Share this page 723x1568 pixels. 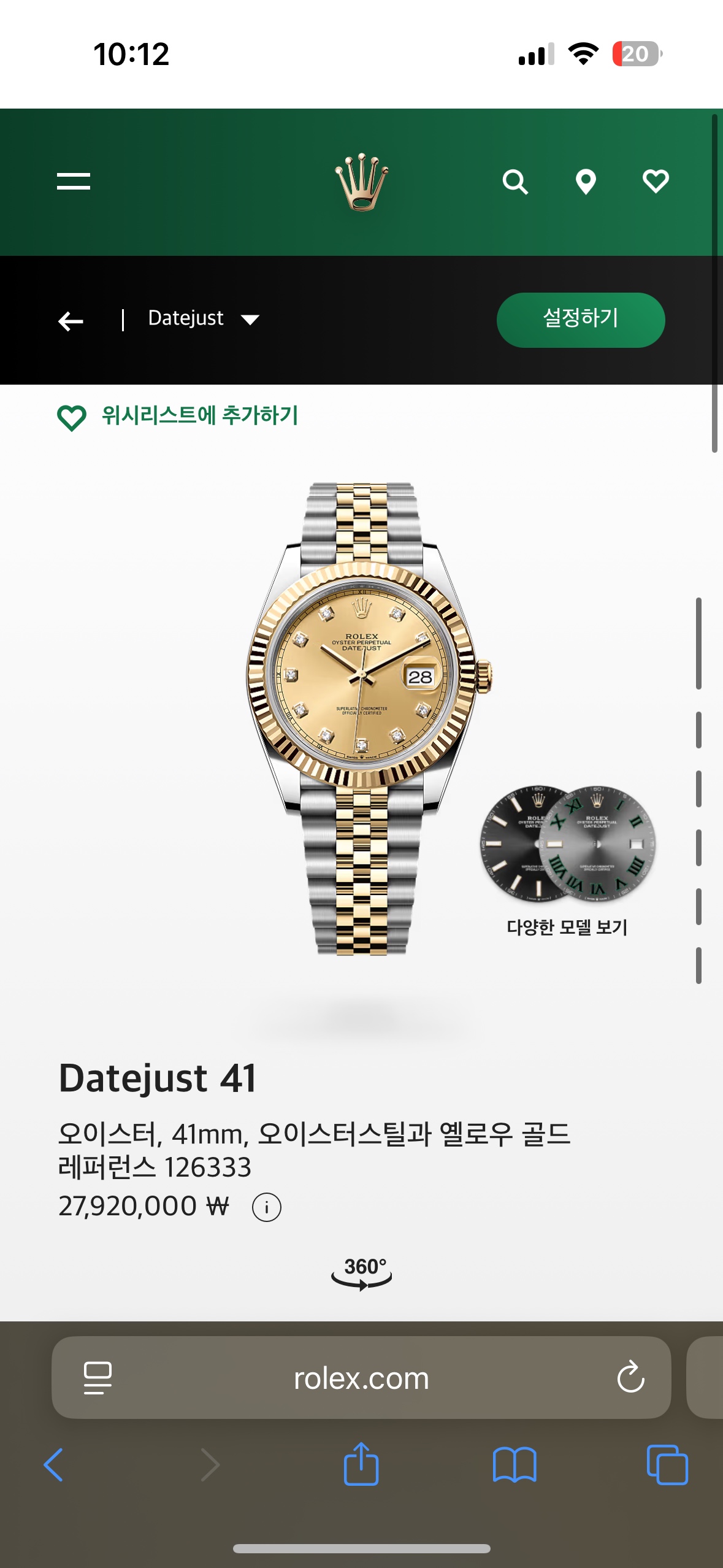(361, 1464)
